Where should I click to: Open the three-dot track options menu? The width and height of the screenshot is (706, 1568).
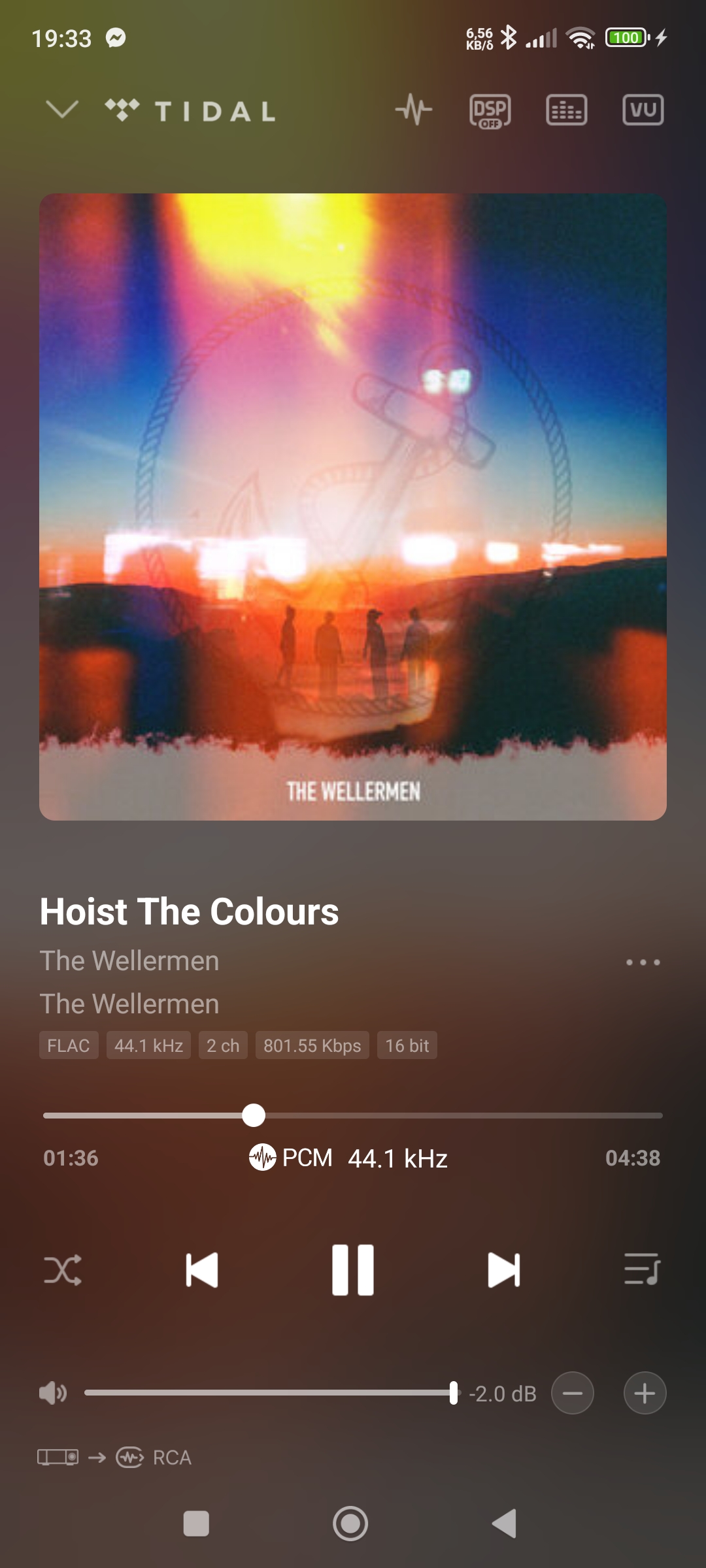[643, 962]
